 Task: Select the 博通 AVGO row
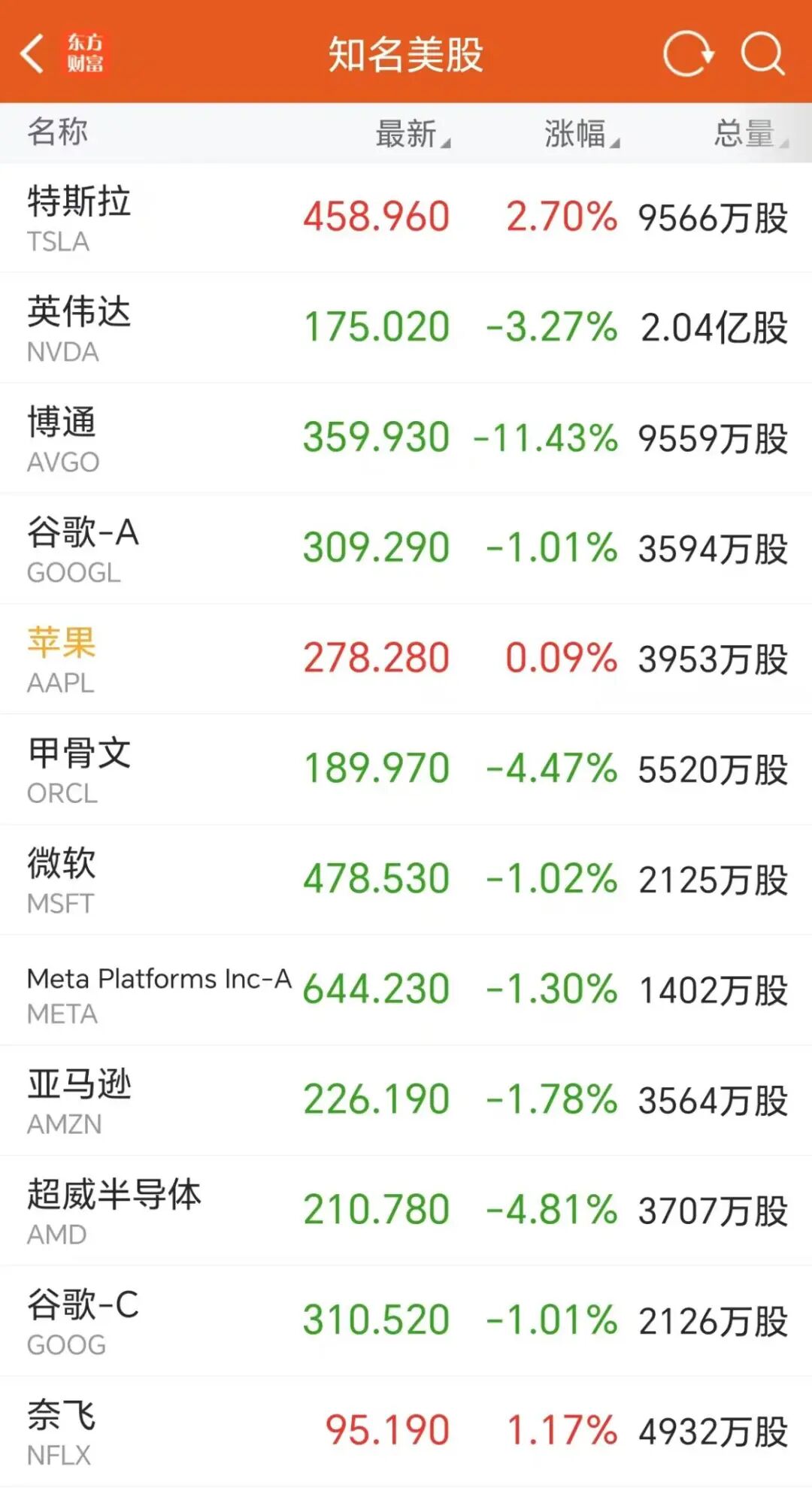[406, 438]
